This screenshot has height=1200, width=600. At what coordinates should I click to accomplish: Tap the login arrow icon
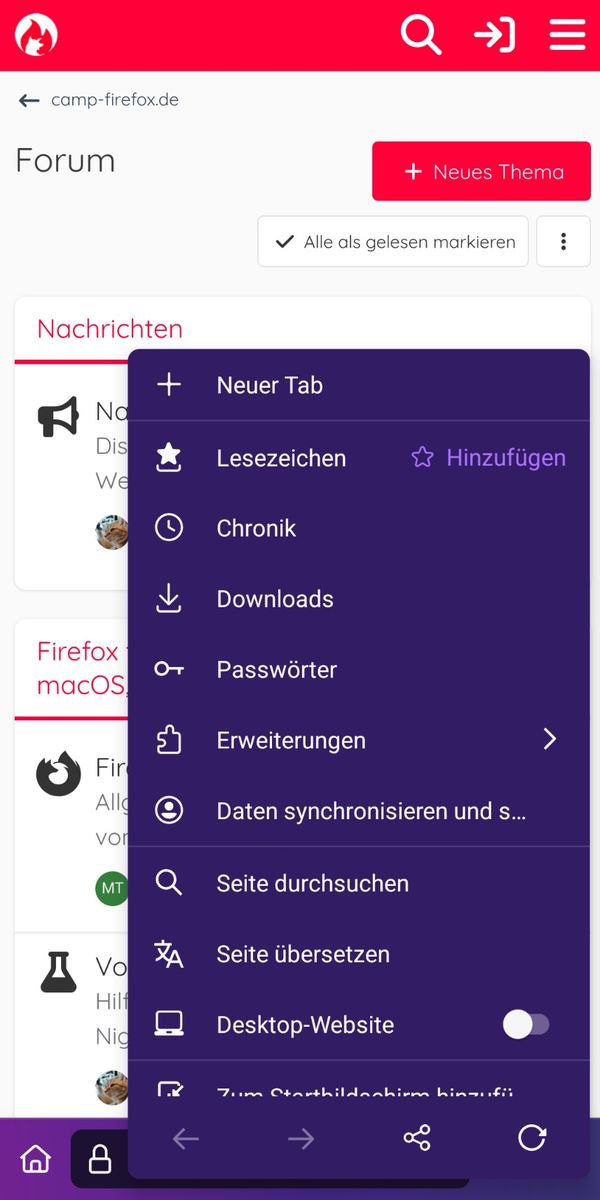pyautogui.click(x=494, y=35)
